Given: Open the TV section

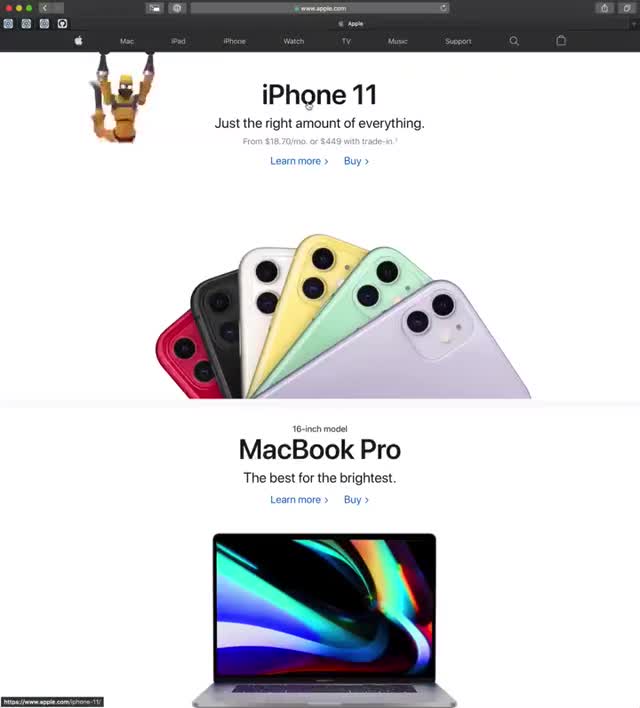Looking at the screenshot, I should click(346, 41).
